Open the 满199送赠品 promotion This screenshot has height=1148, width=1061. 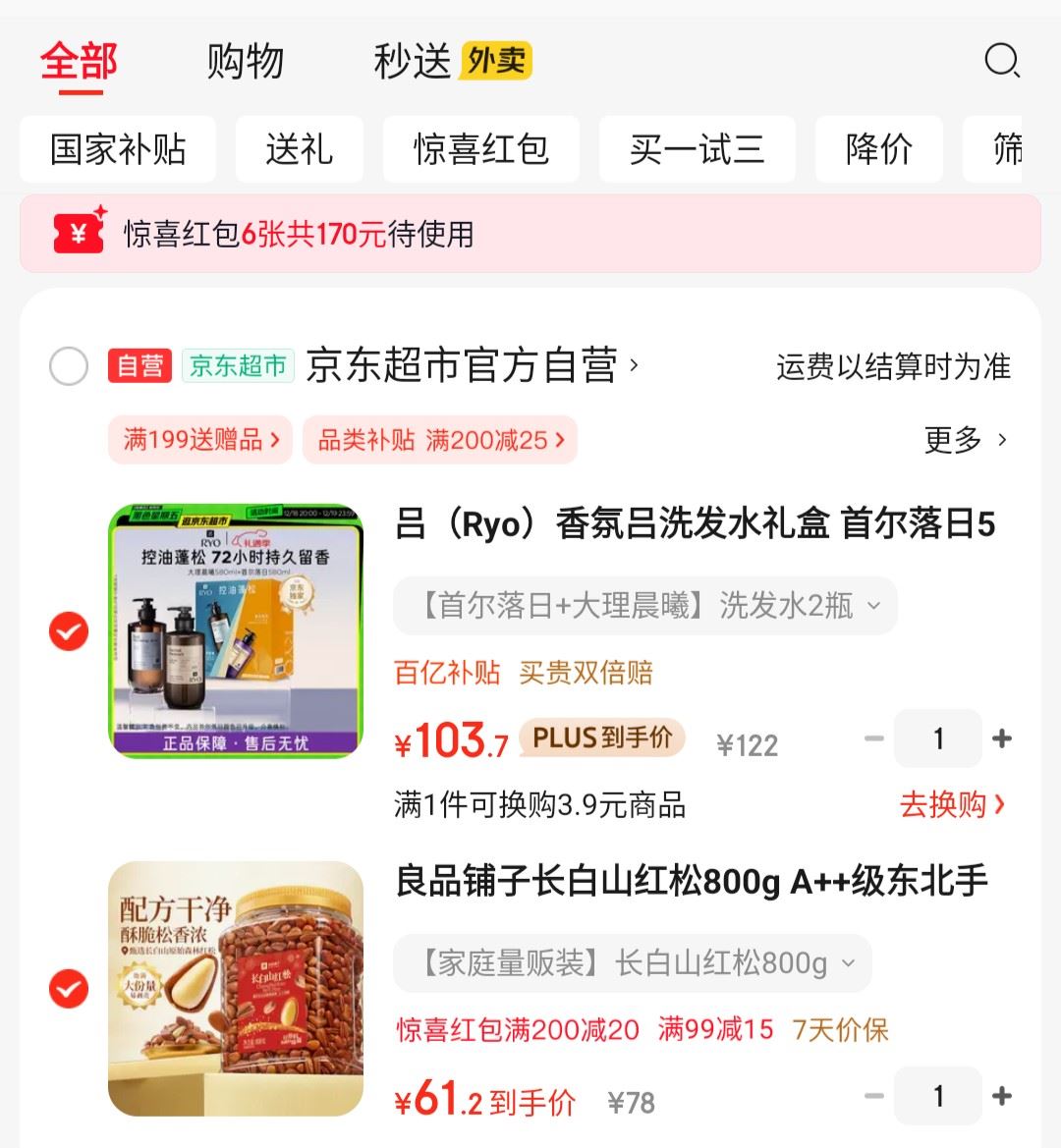coord(200,440)
